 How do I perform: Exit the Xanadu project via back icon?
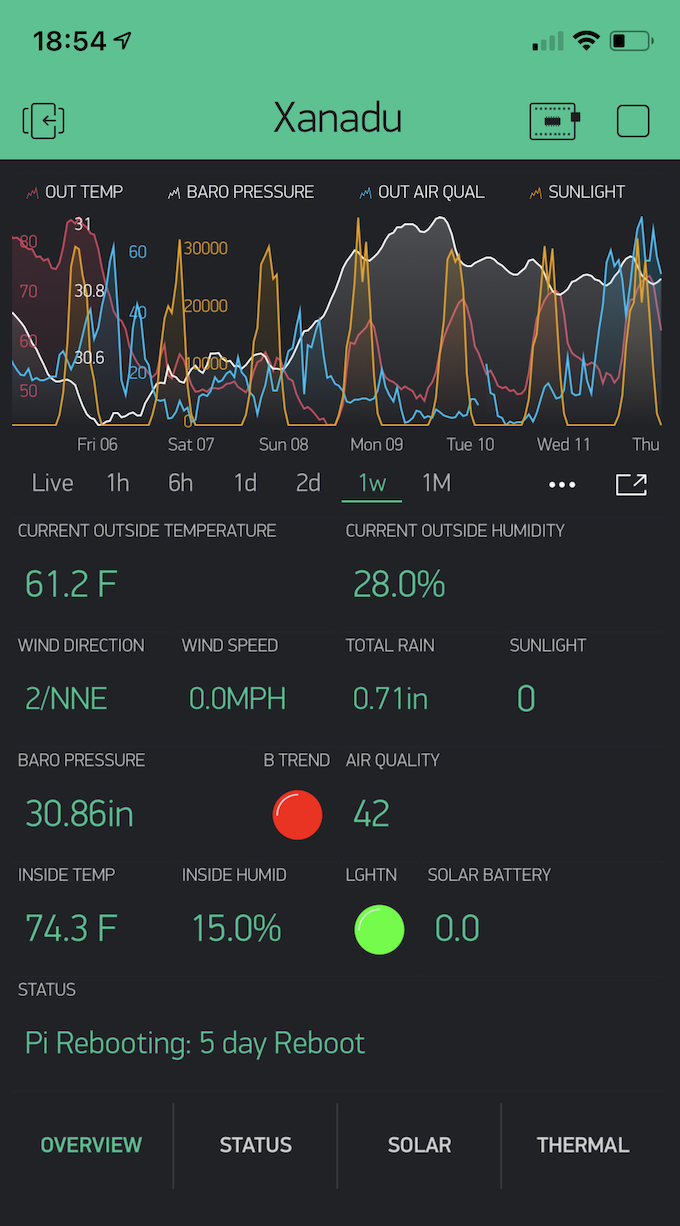click(x=44, y=121)
